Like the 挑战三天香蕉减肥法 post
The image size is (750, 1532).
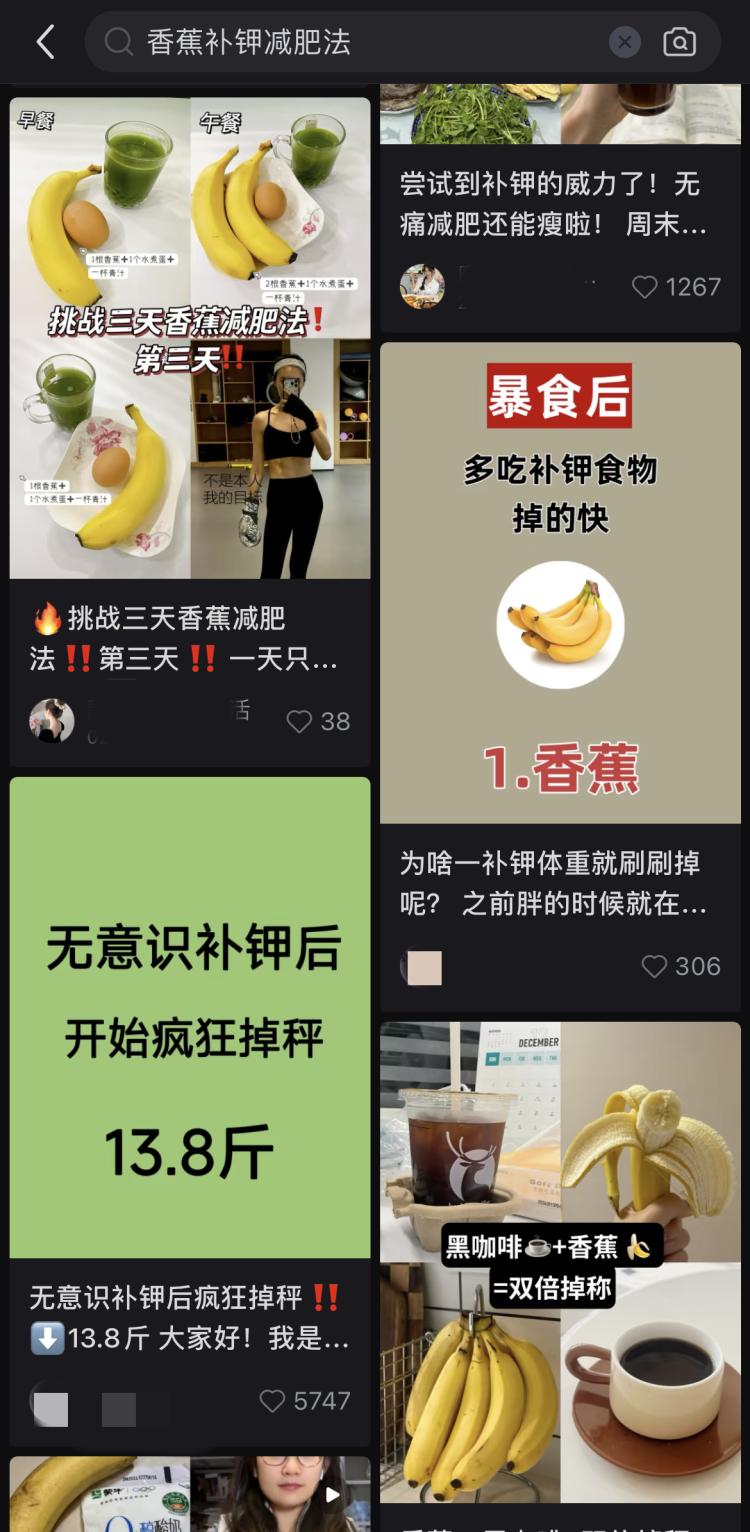300,721
